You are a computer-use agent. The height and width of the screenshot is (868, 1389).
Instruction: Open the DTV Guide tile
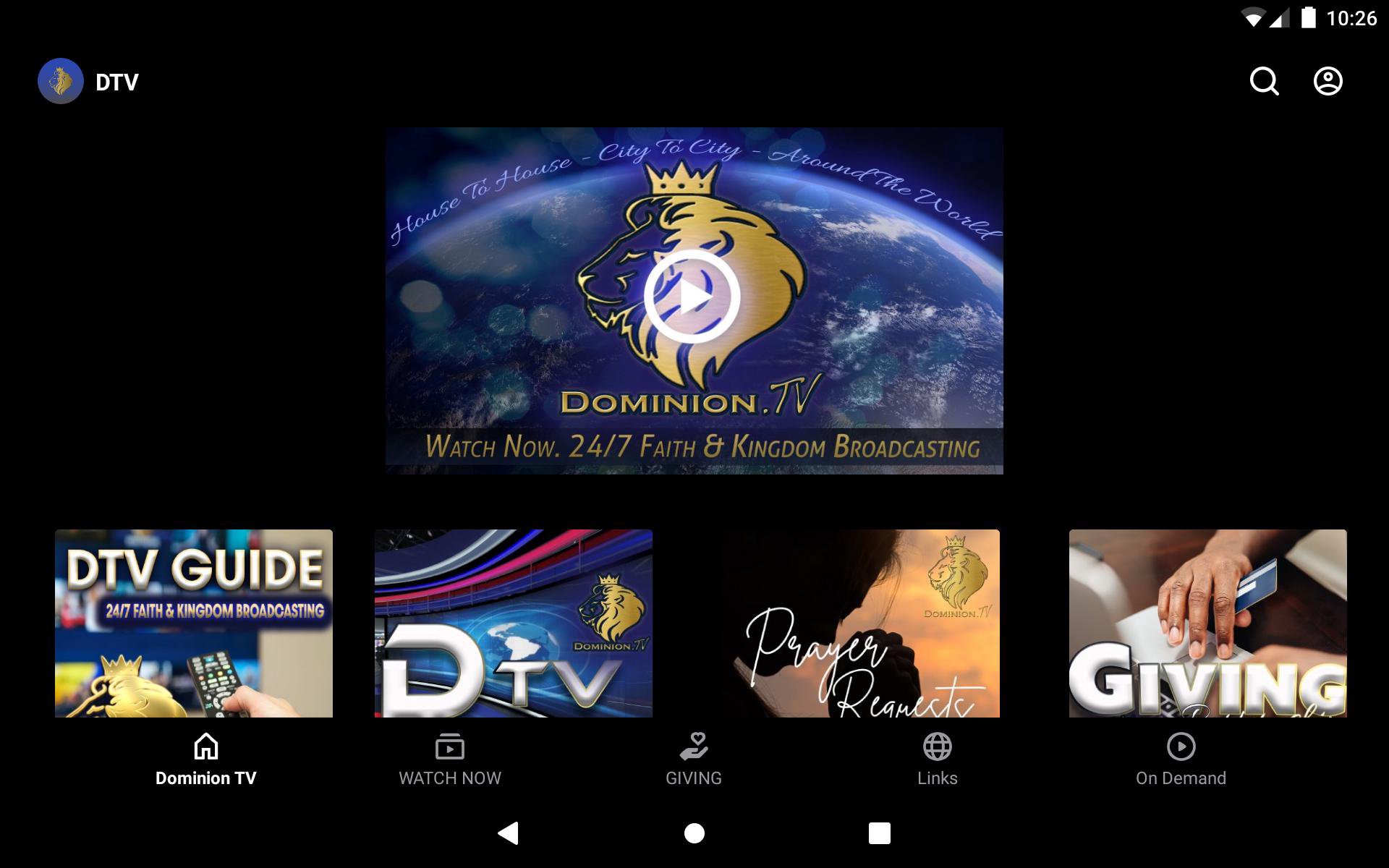(194, 623)
